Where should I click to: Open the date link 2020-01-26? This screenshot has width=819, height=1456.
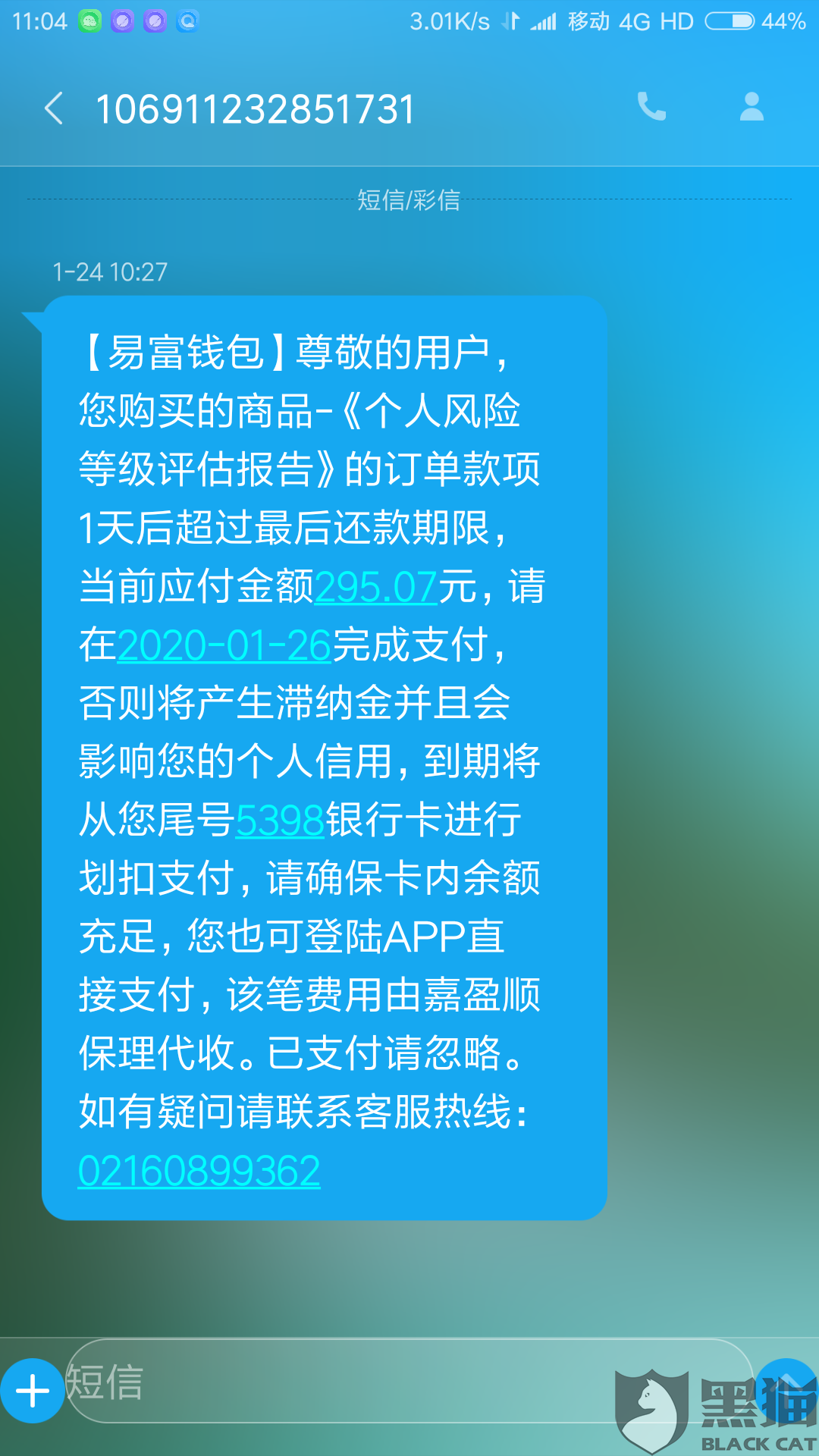224,645
